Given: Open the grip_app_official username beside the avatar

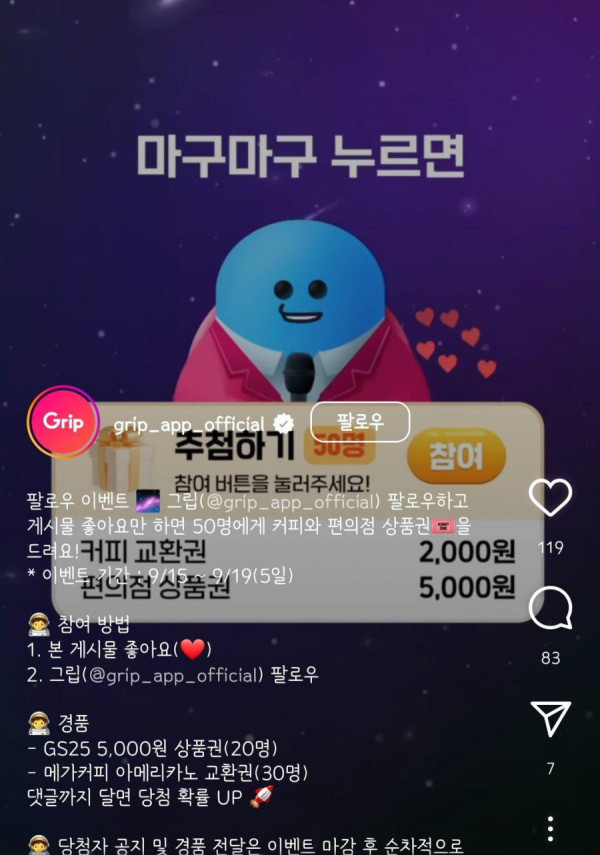Looking at the screenshot, I should 188,424.
